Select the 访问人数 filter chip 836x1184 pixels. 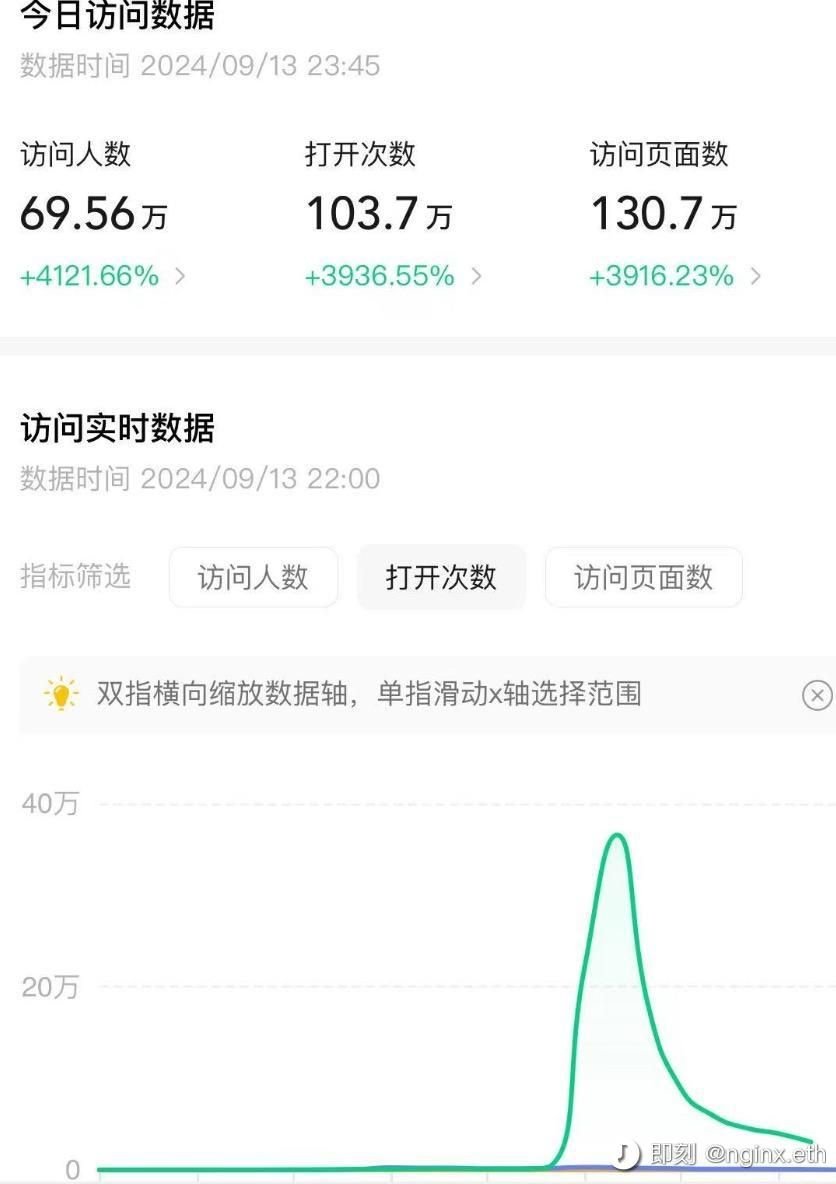[253, 577]
